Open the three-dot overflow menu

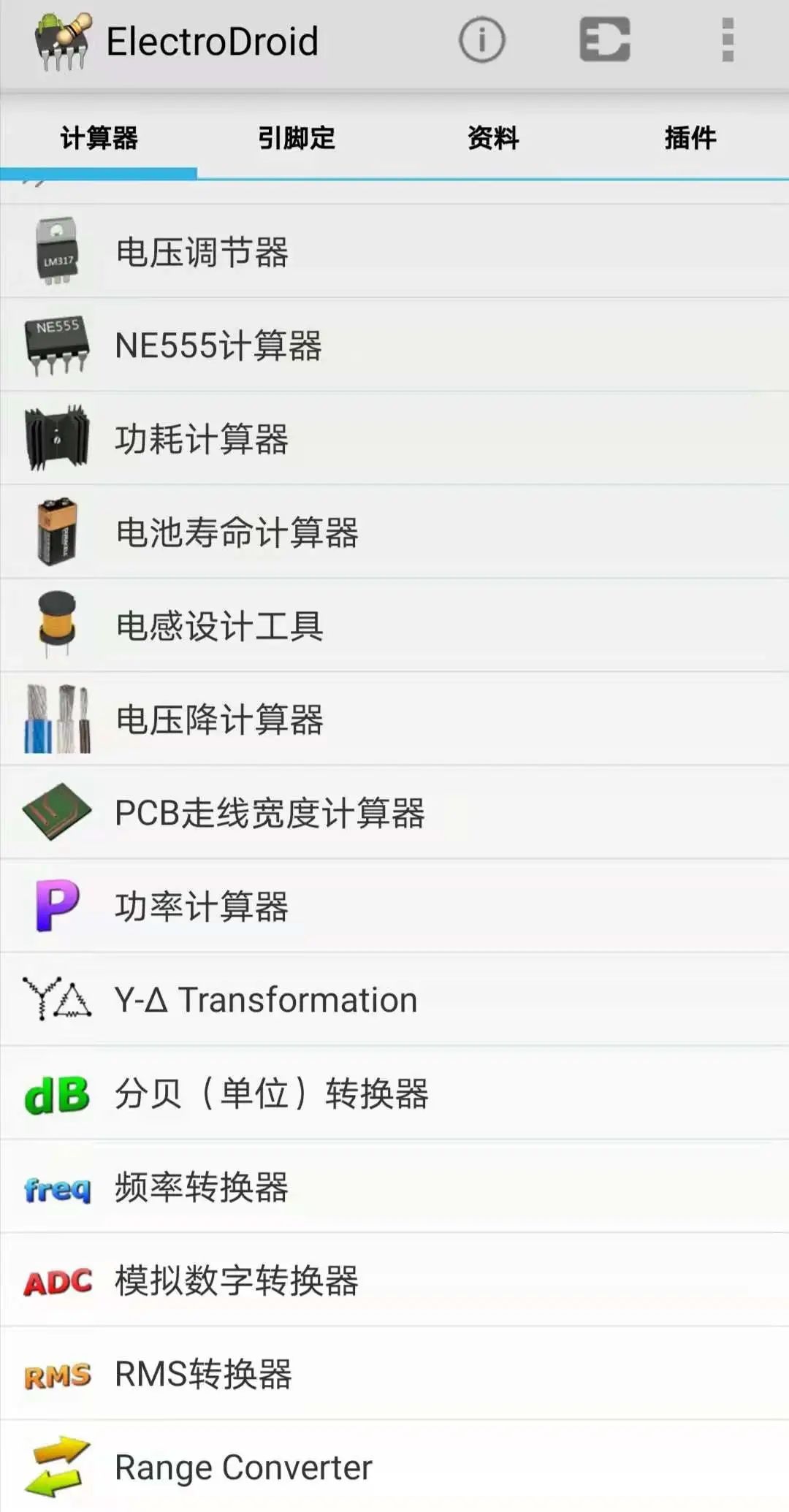pyautogui.click(x=727, y=40)
